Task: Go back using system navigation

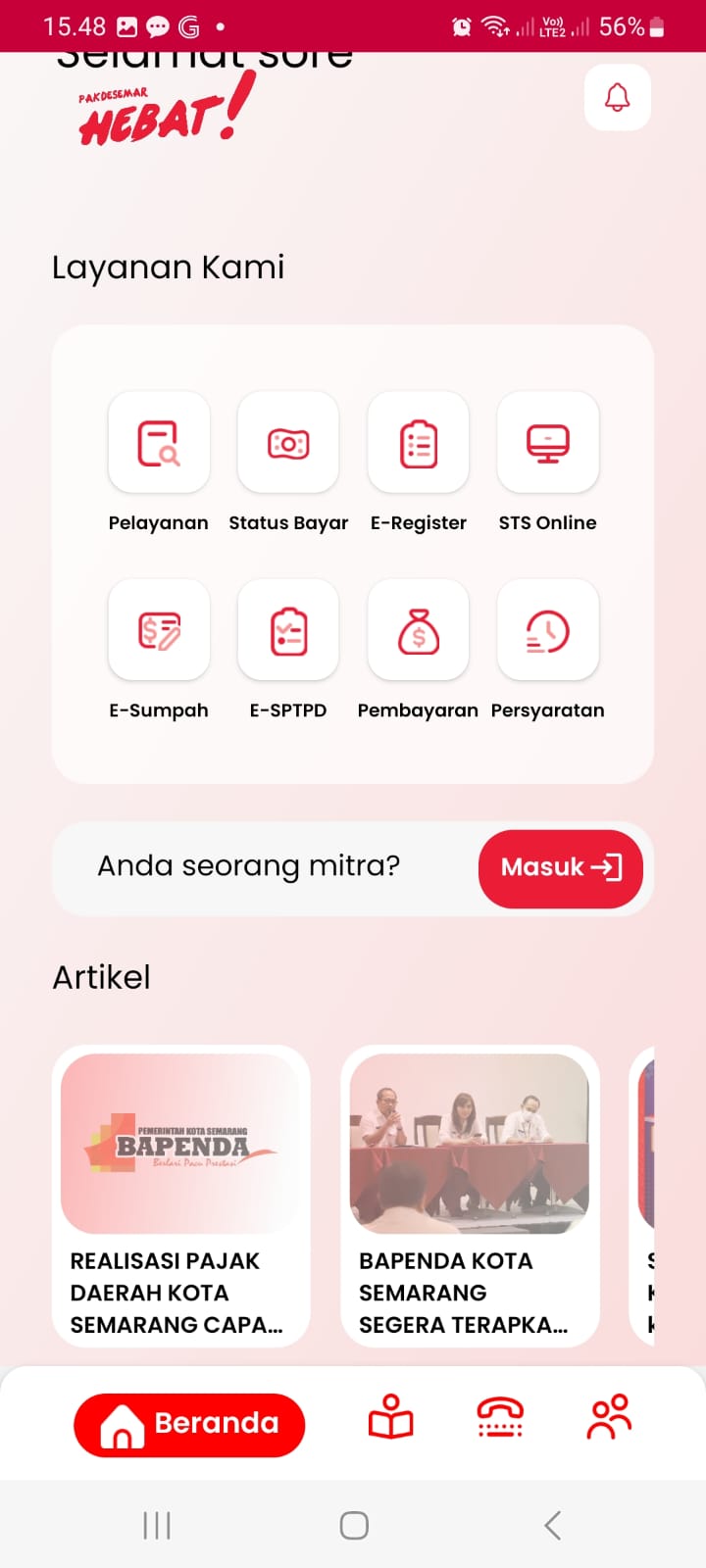Action: tap(552, 1525)
